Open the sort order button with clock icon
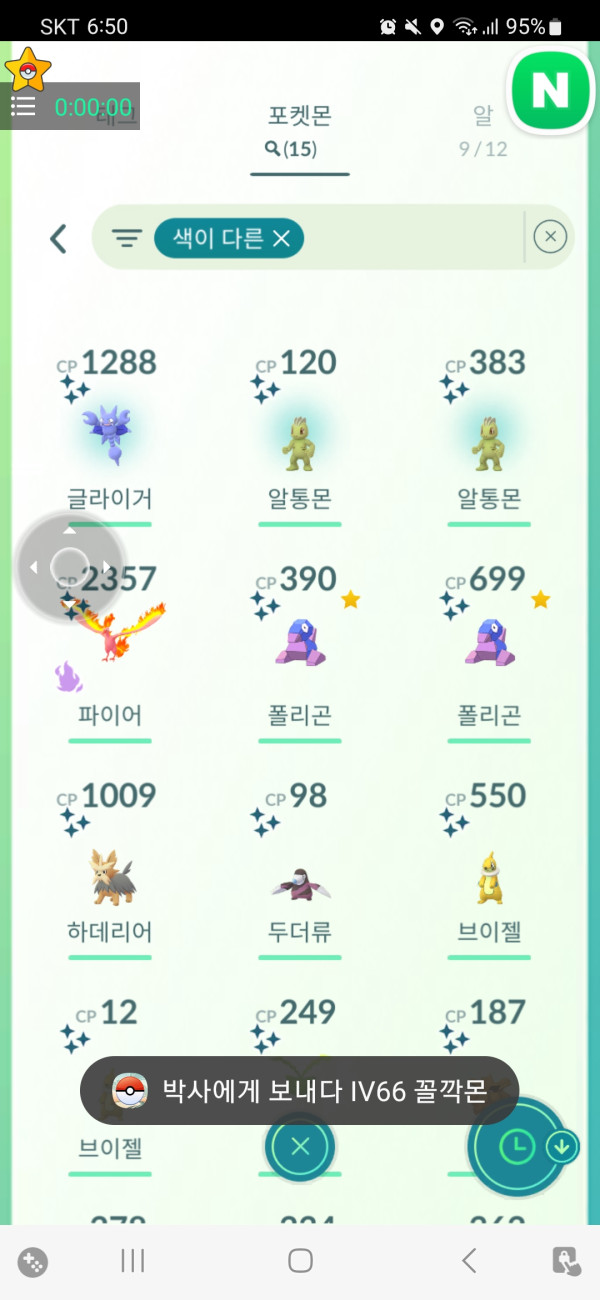 click(517, 1146)
